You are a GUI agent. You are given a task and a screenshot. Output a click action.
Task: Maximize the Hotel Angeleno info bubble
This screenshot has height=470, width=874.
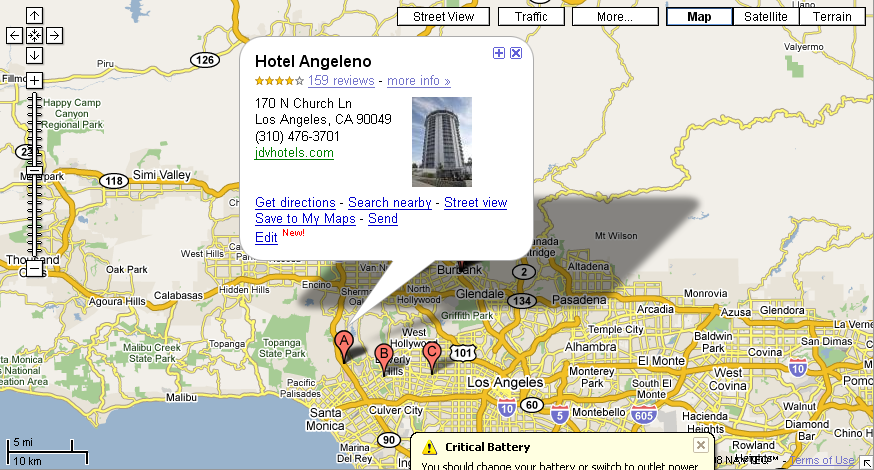coord(499,53)
